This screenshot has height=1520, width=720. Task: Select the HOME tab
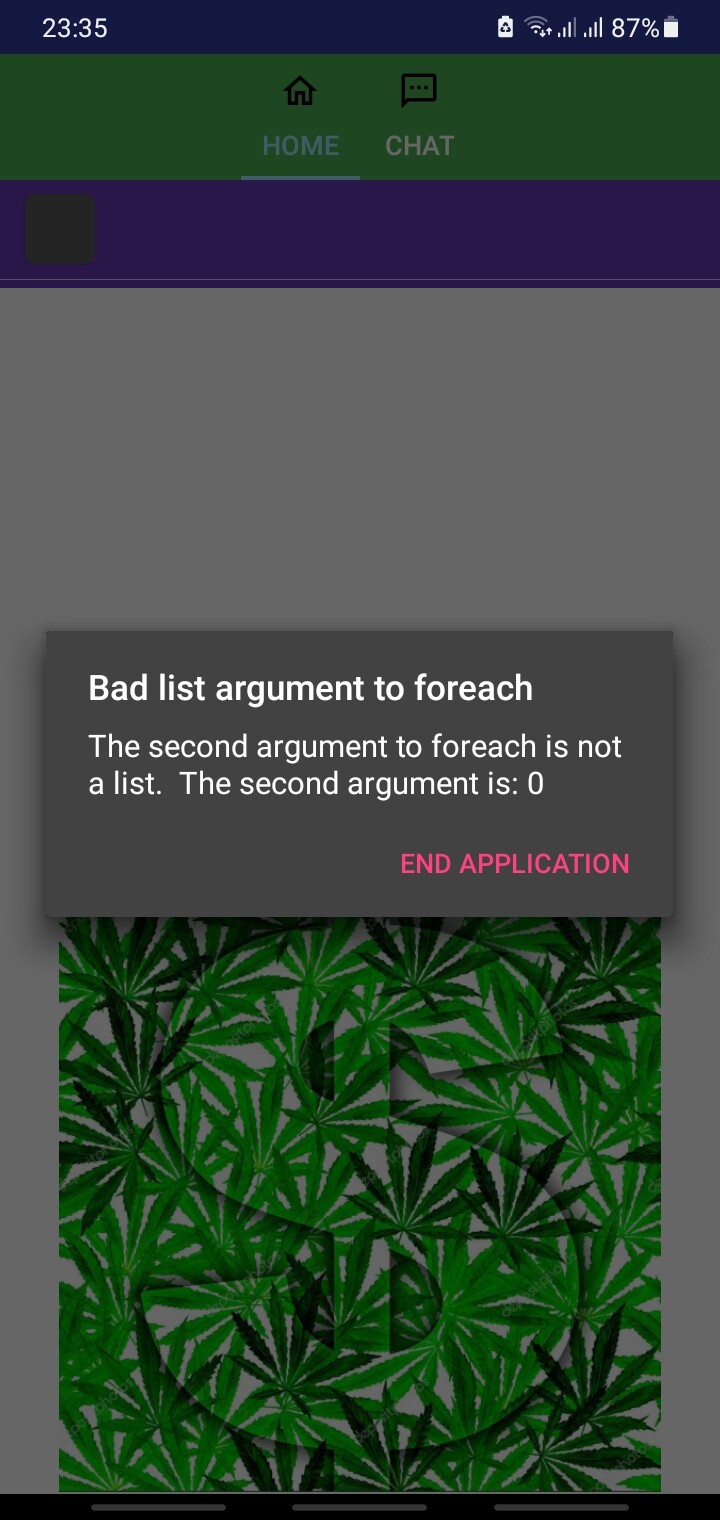tap(300, 118)
